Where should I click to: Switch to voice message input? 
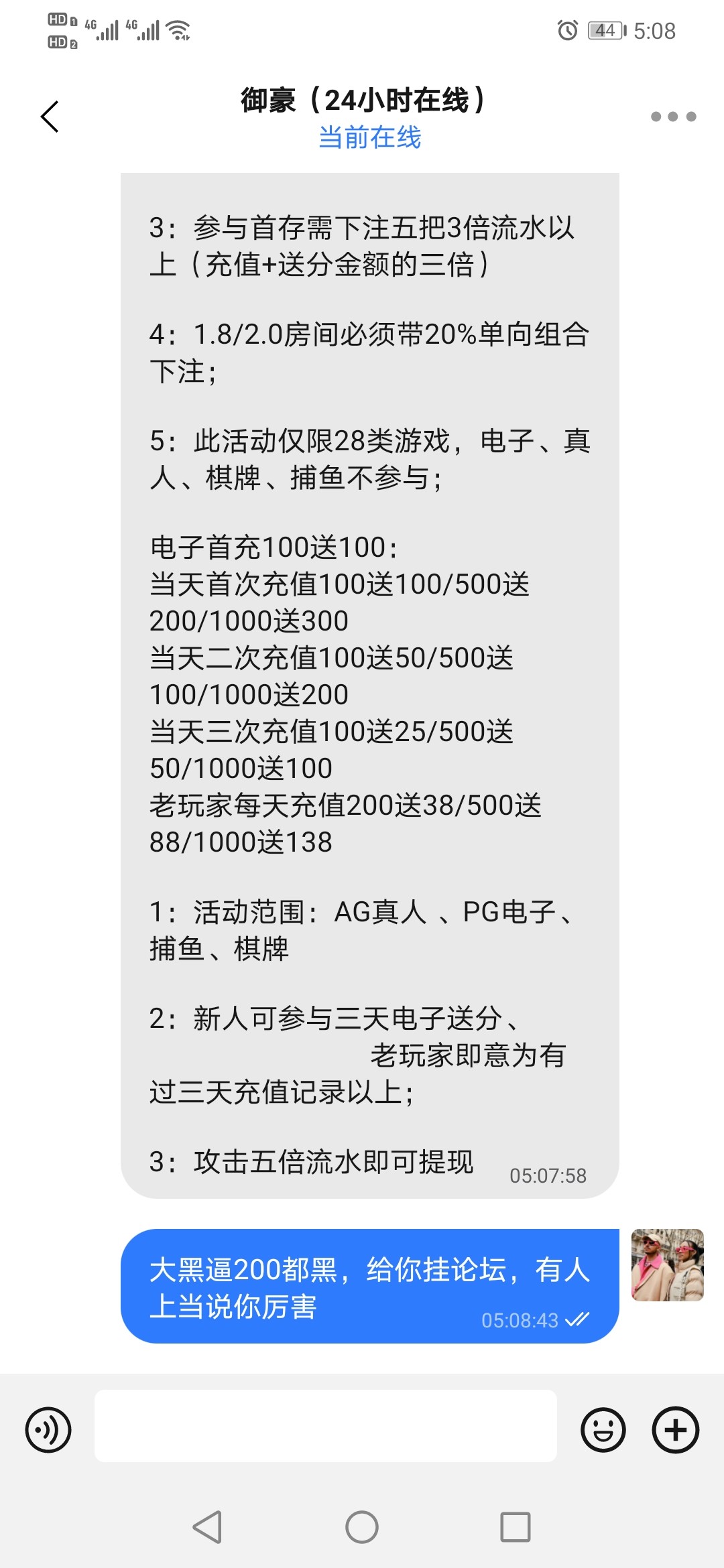(x=48, y=1429)
